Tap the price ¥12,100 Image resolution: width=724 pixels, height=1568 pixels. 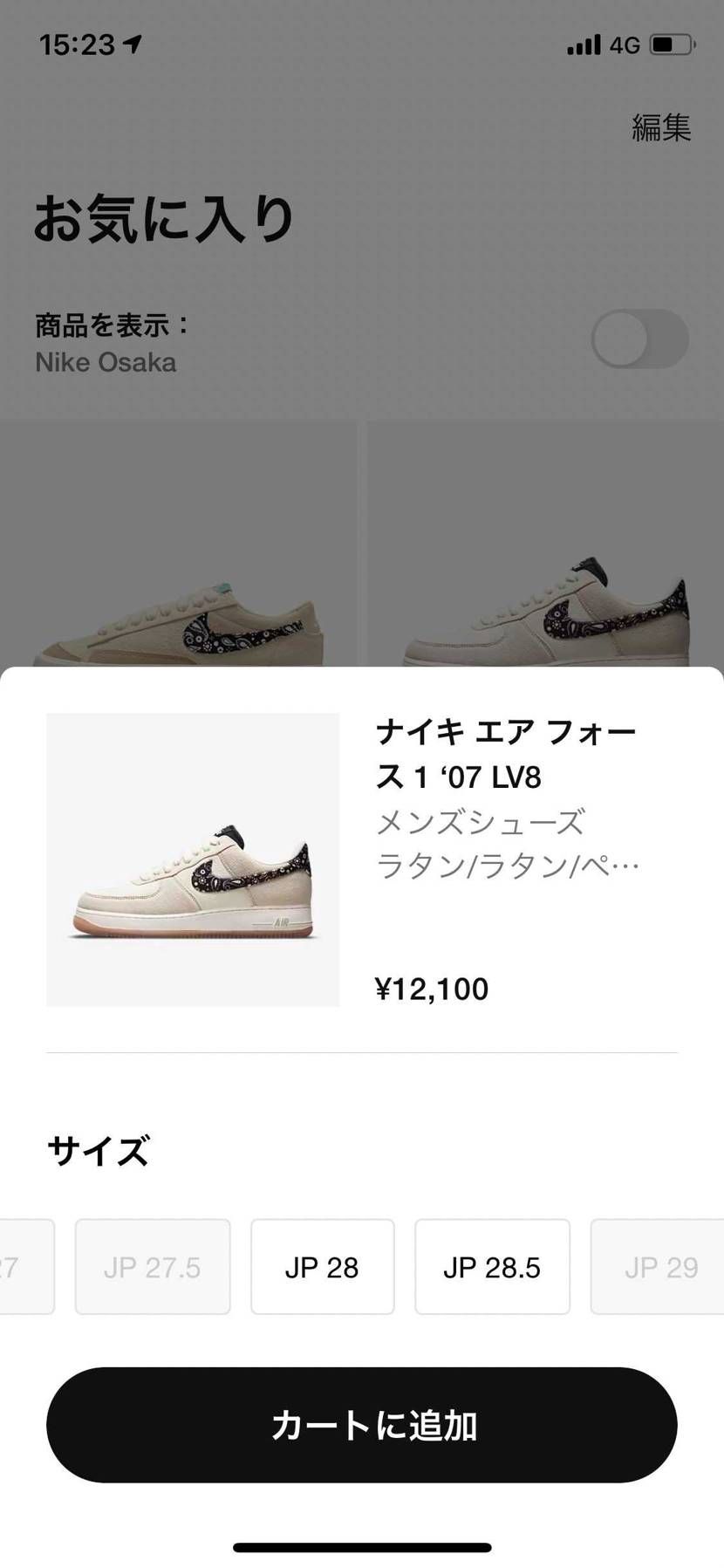pyautogui.click(x=432, y=989)
